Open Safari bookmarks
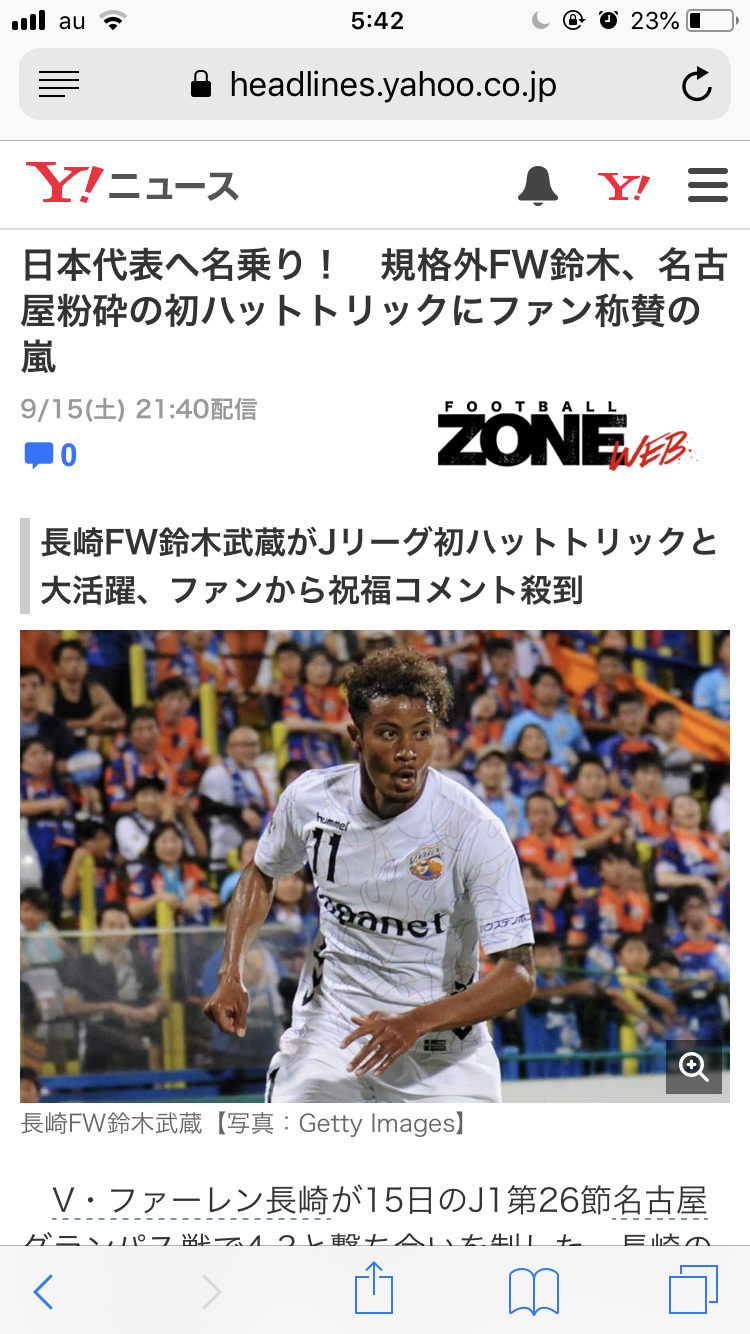The image size is (750, 1334). coord(533,1292)
